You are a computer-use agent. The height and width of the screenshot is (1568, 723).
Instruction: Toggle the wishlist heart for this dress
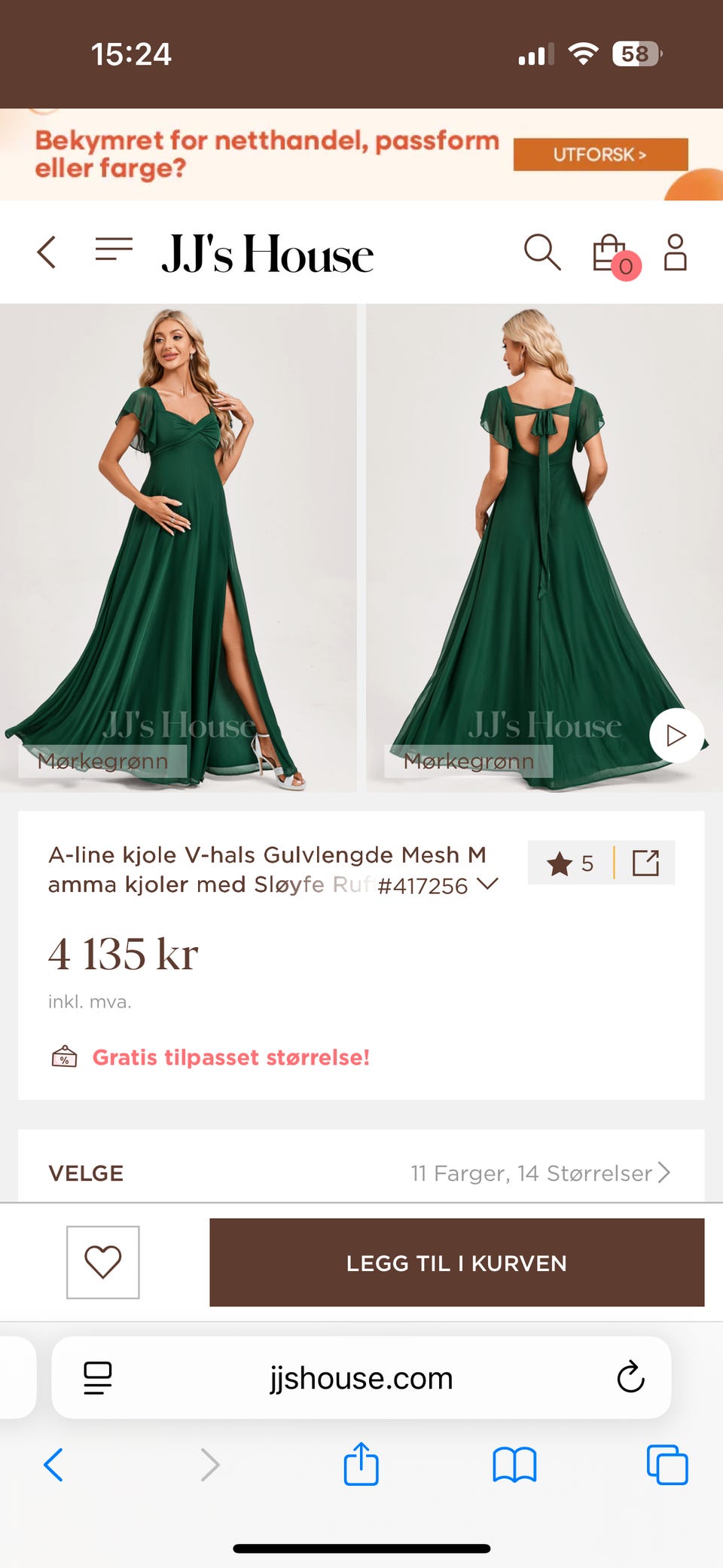tap(104, 1263)
